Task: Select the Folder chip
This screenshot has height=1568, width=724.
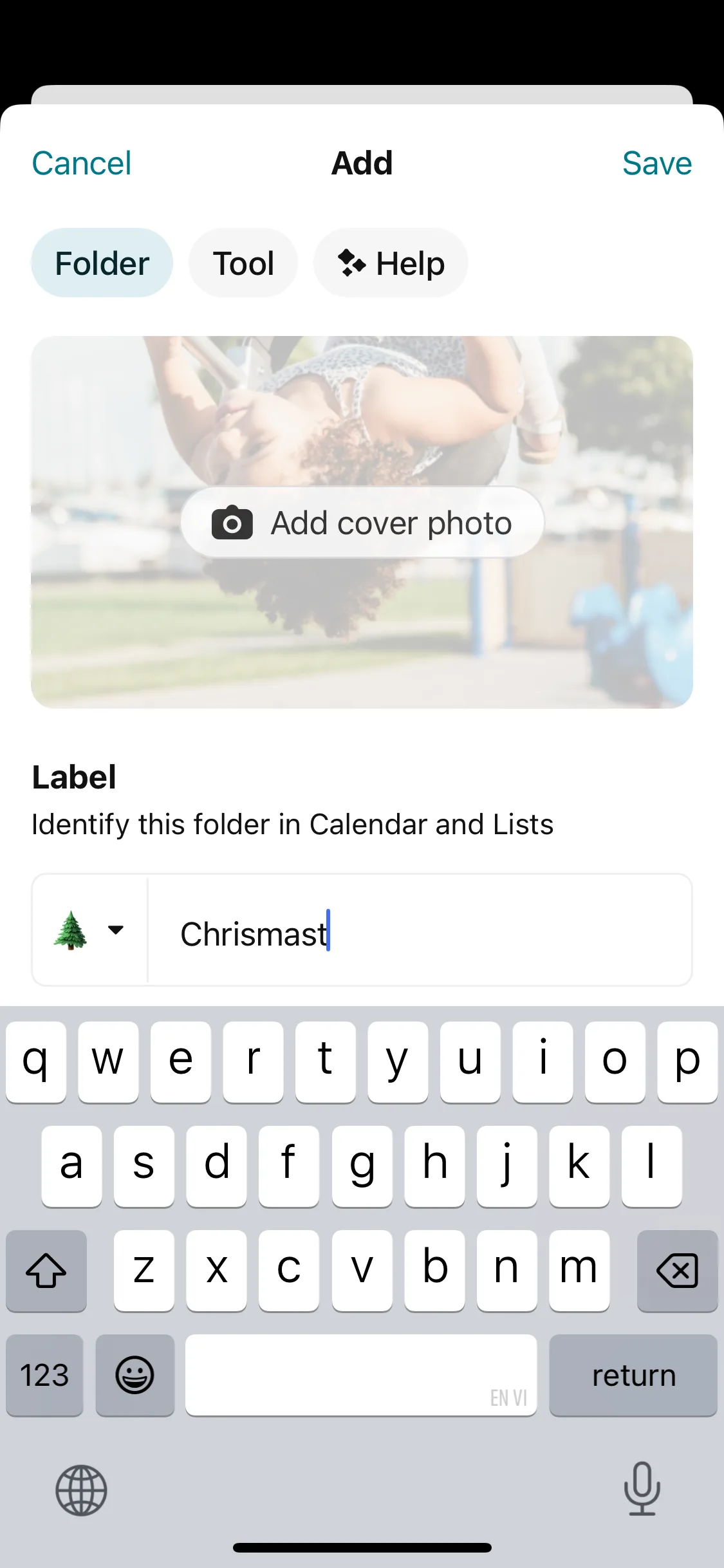Action: 102,263
